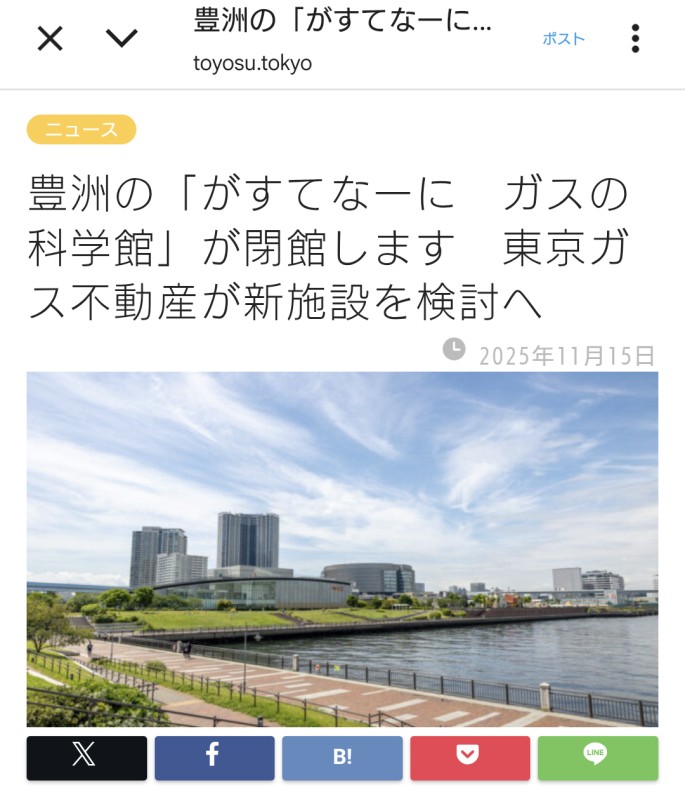Open the ニュース category tag
Screen dimensions: 685x807
81,129
